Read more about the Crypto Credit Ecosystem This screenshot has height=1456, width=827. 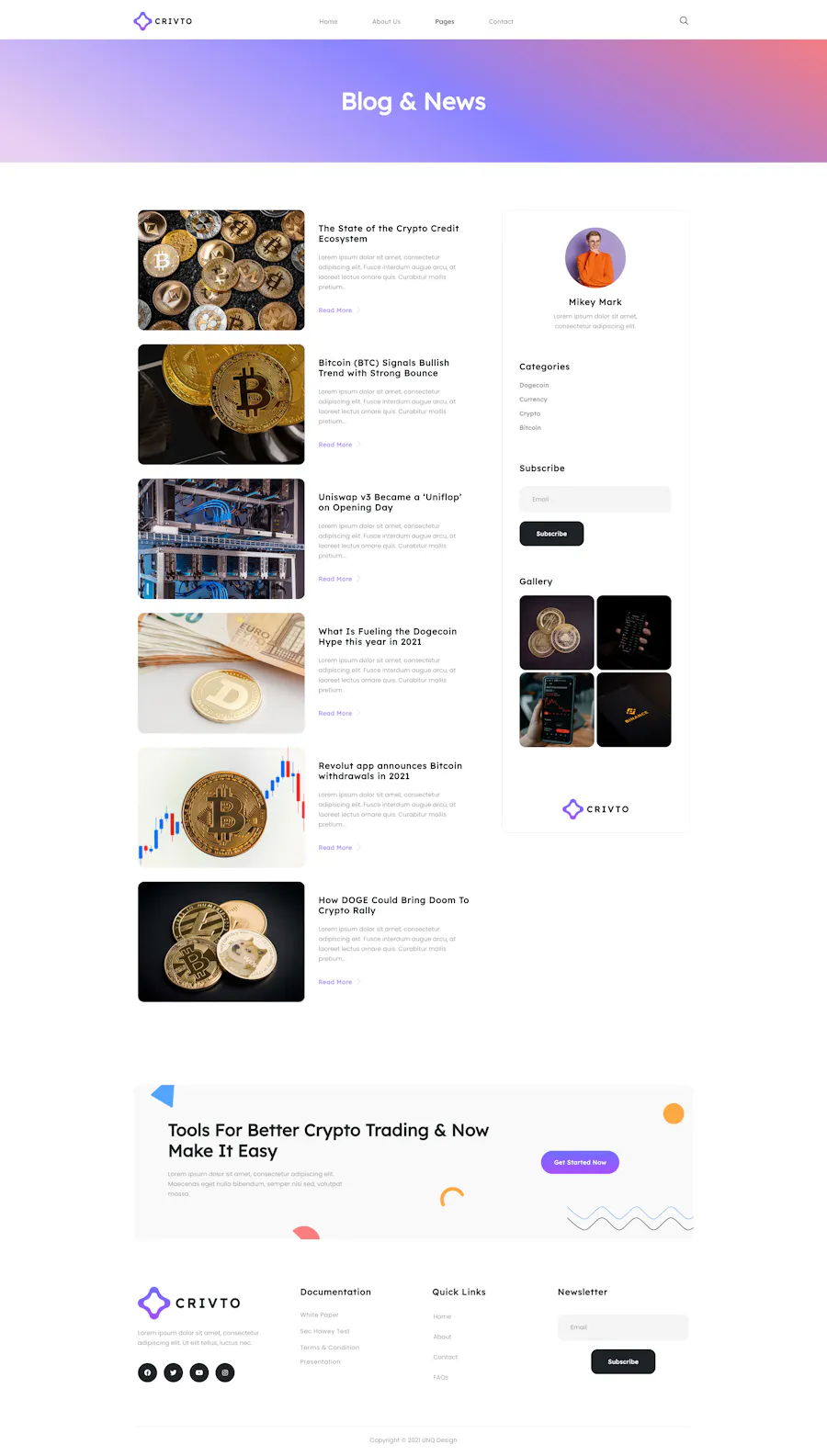(335, 310)
